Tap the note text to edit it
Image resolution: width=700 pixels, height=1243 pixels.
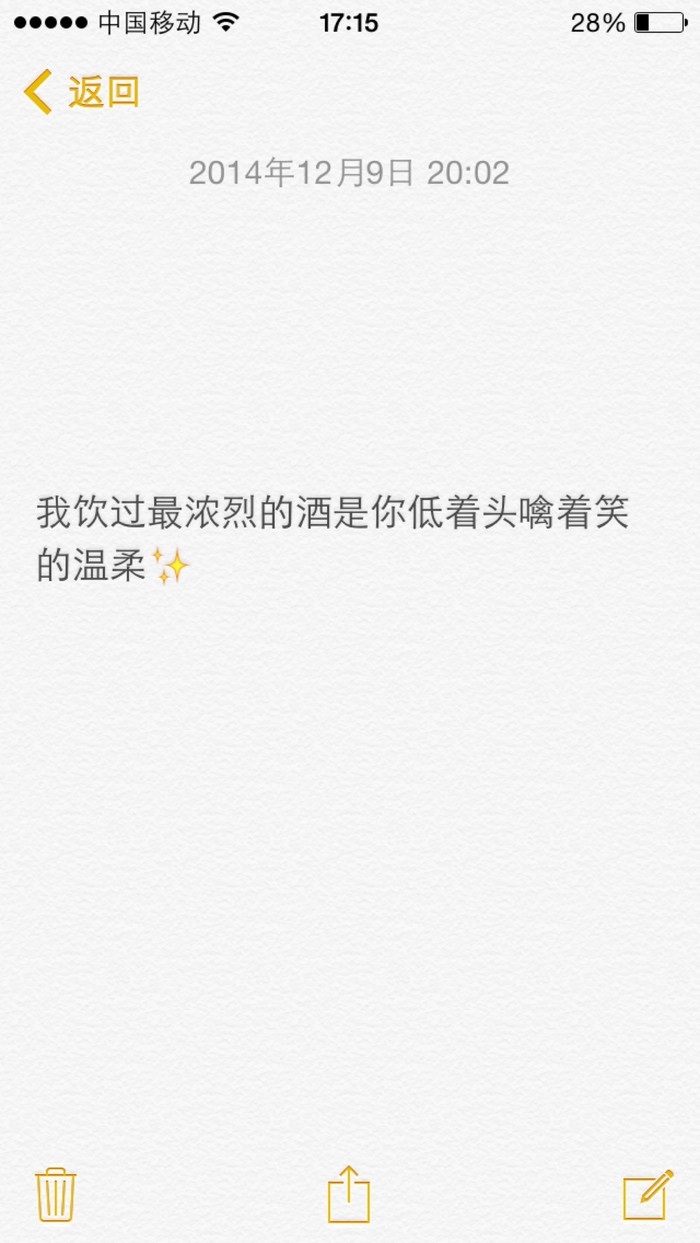(333, 540)
